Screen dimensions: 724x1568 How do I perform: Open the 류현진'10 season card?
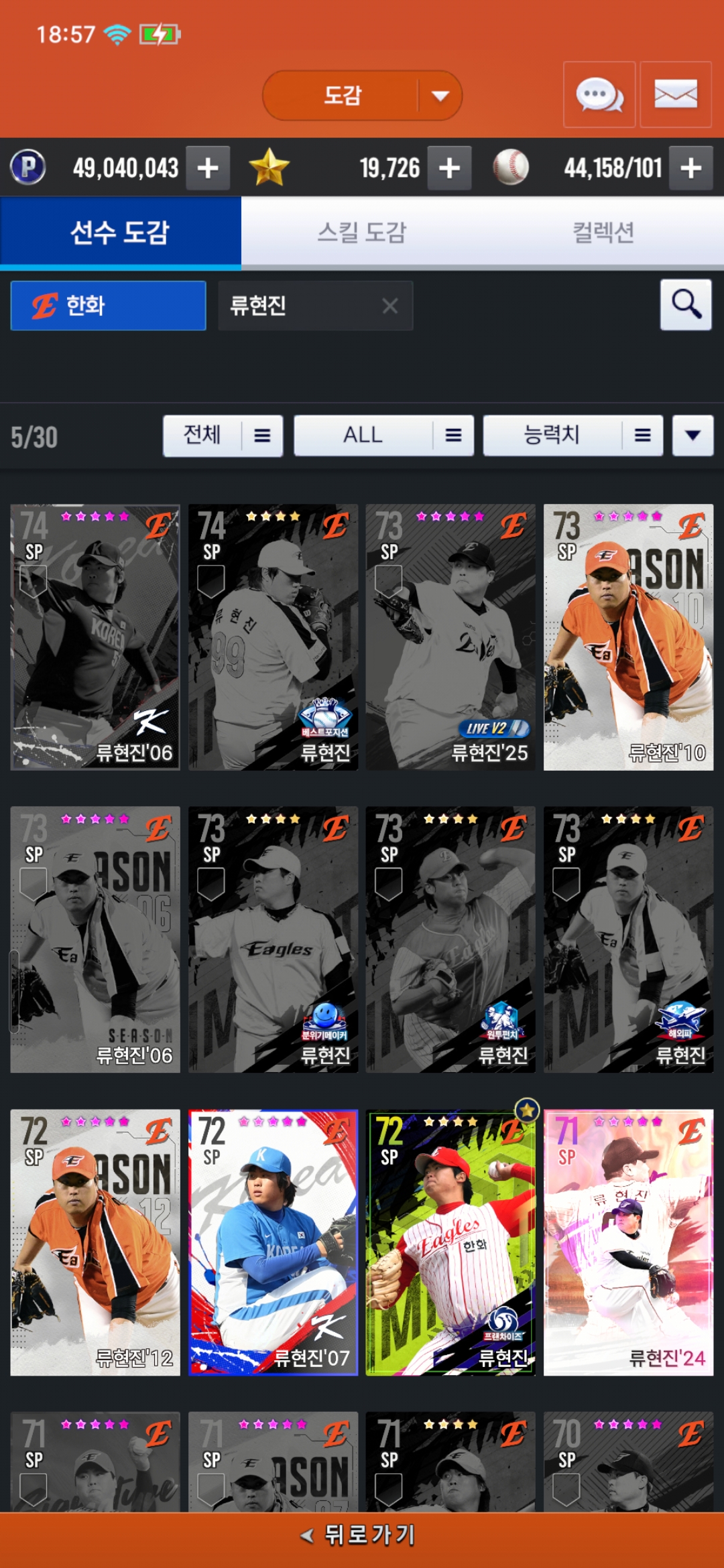tap(628, 637)
